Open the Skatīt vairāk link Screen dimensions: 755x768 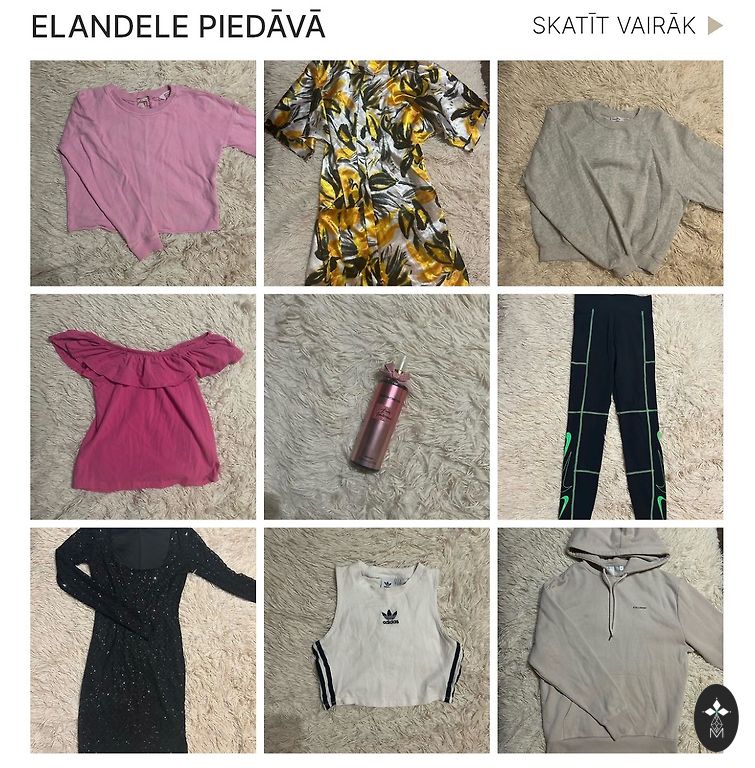pyautogui.click(x=626, y=26)
